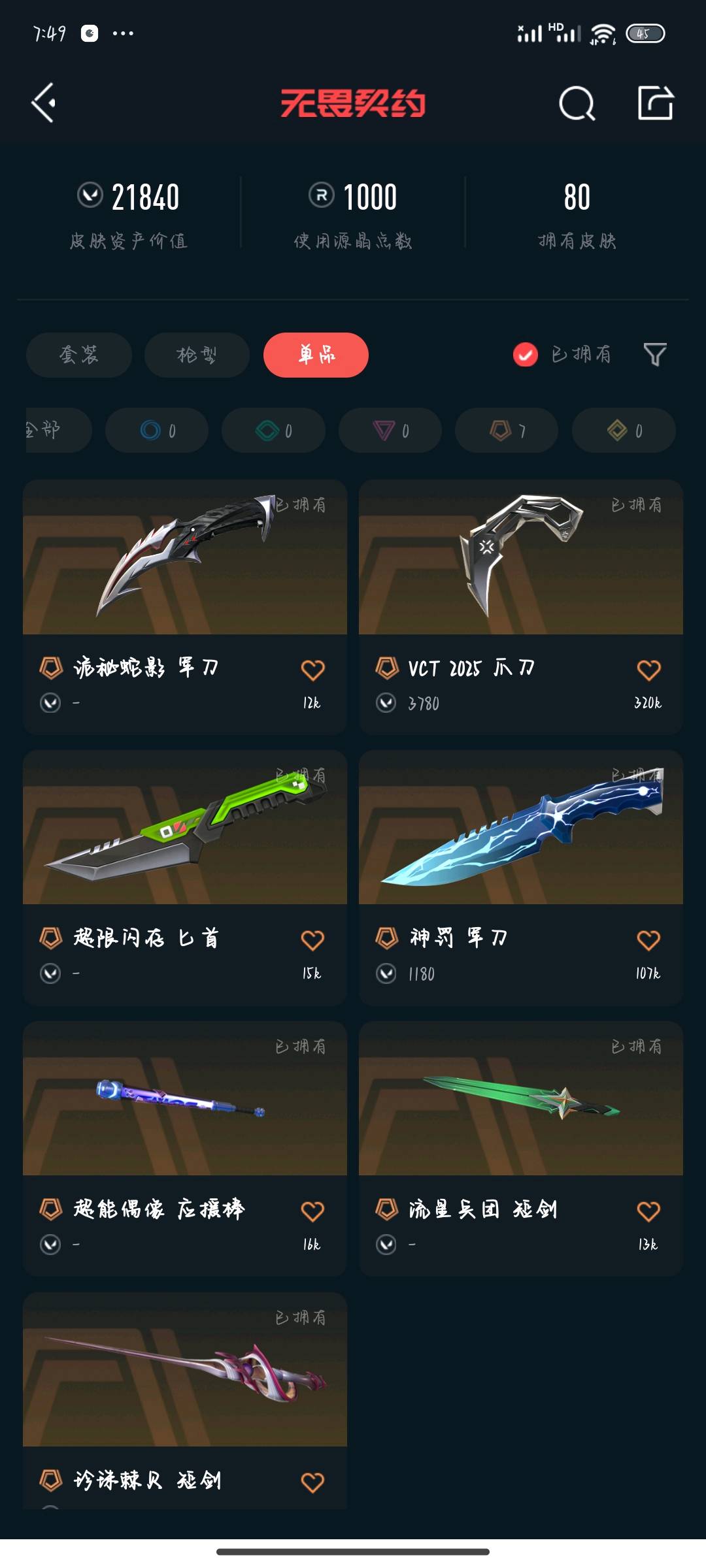Filter by the orange rarity chip showing 7
Screen dimensions: 706x1568
507,430
